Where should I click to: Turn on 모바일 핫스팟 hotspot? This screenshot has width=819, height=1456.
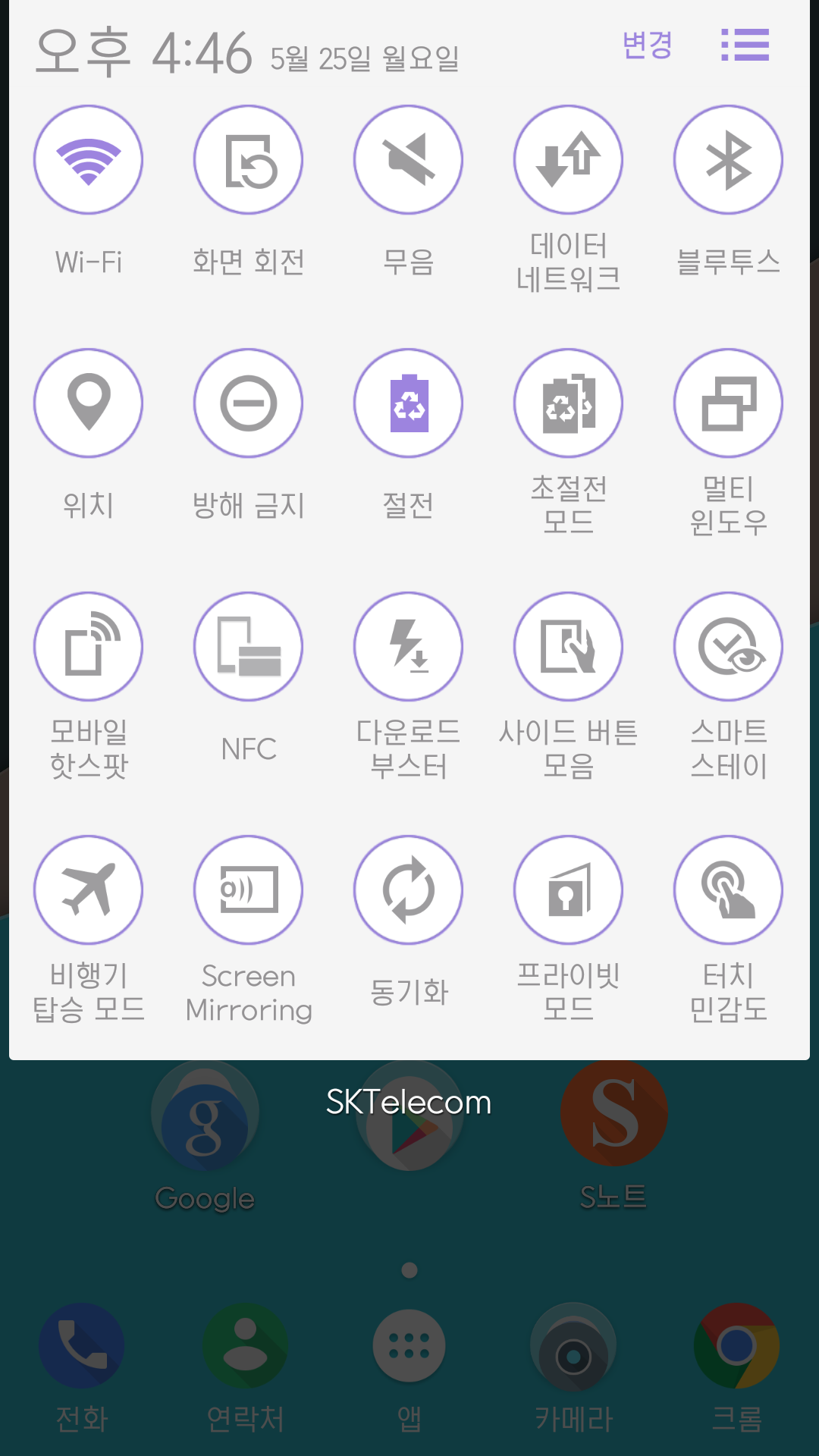[89, 647]
